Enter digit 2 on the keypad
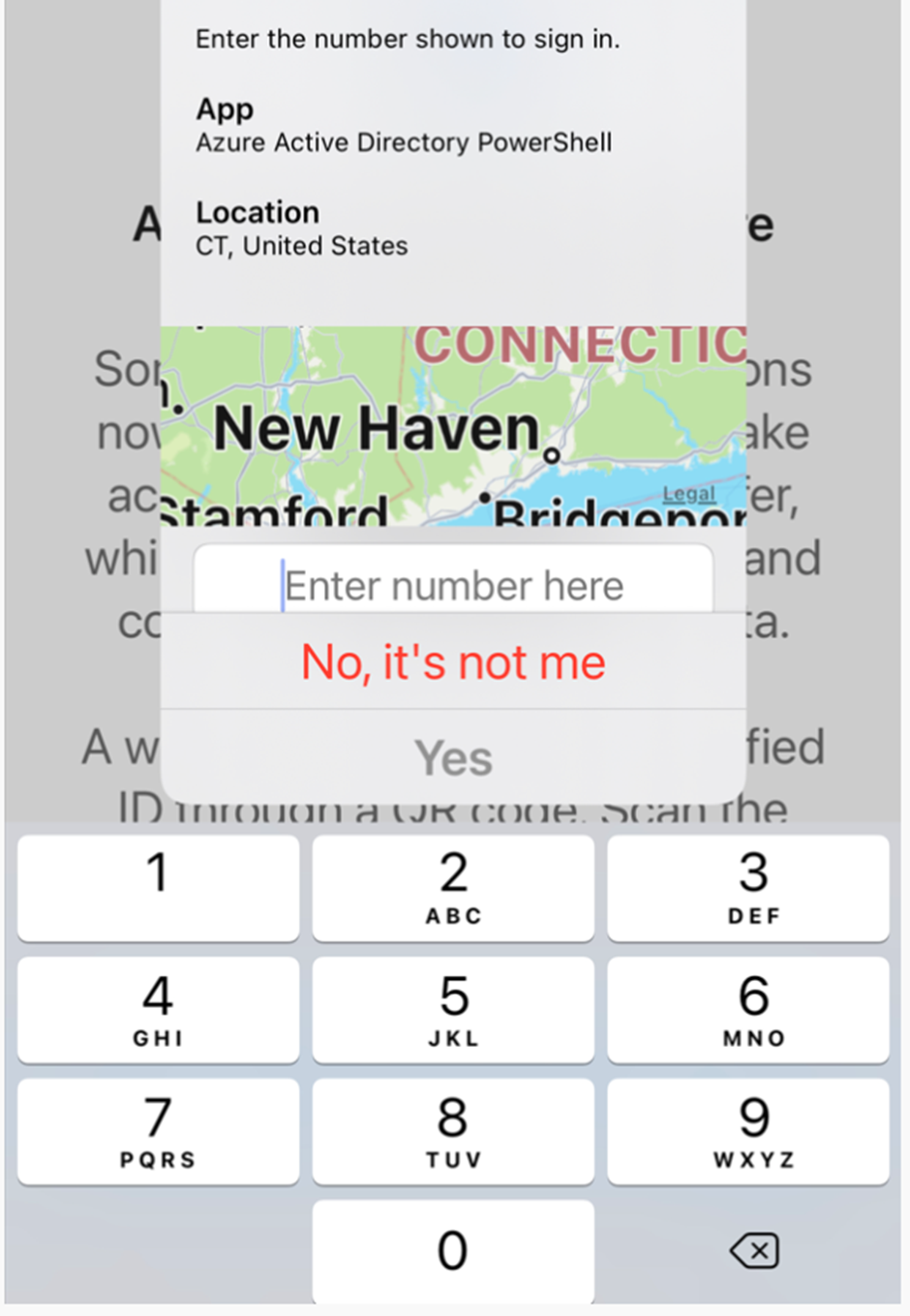Image resolution: width=910 pixels, height=1316 pixels. pos(453,887)
